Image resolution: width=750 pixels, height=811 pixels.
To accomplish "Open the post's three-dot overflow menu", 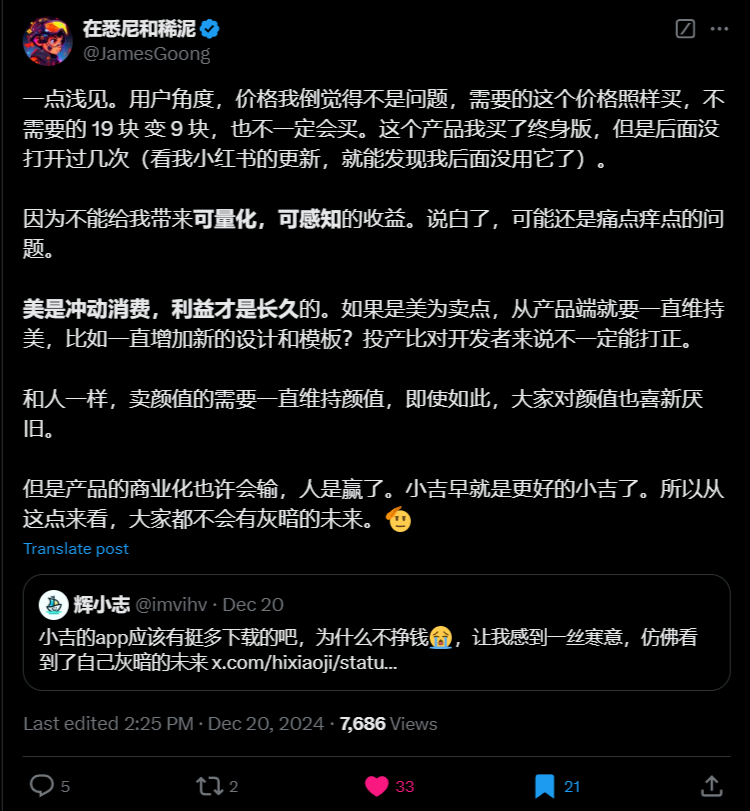I will coord(719,29).
